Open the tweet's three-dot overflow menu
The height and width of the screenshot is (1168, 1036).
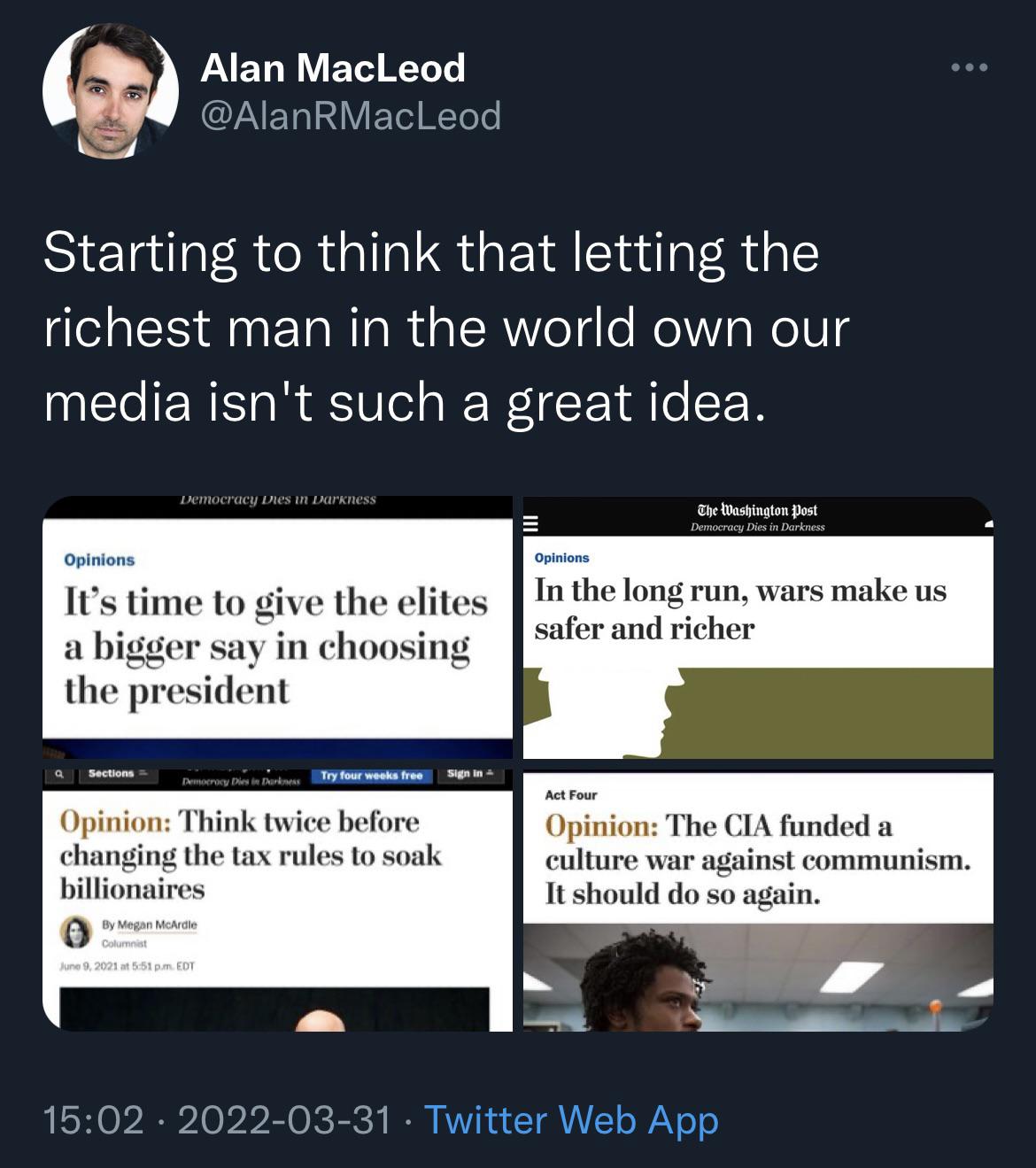(969, 68)
